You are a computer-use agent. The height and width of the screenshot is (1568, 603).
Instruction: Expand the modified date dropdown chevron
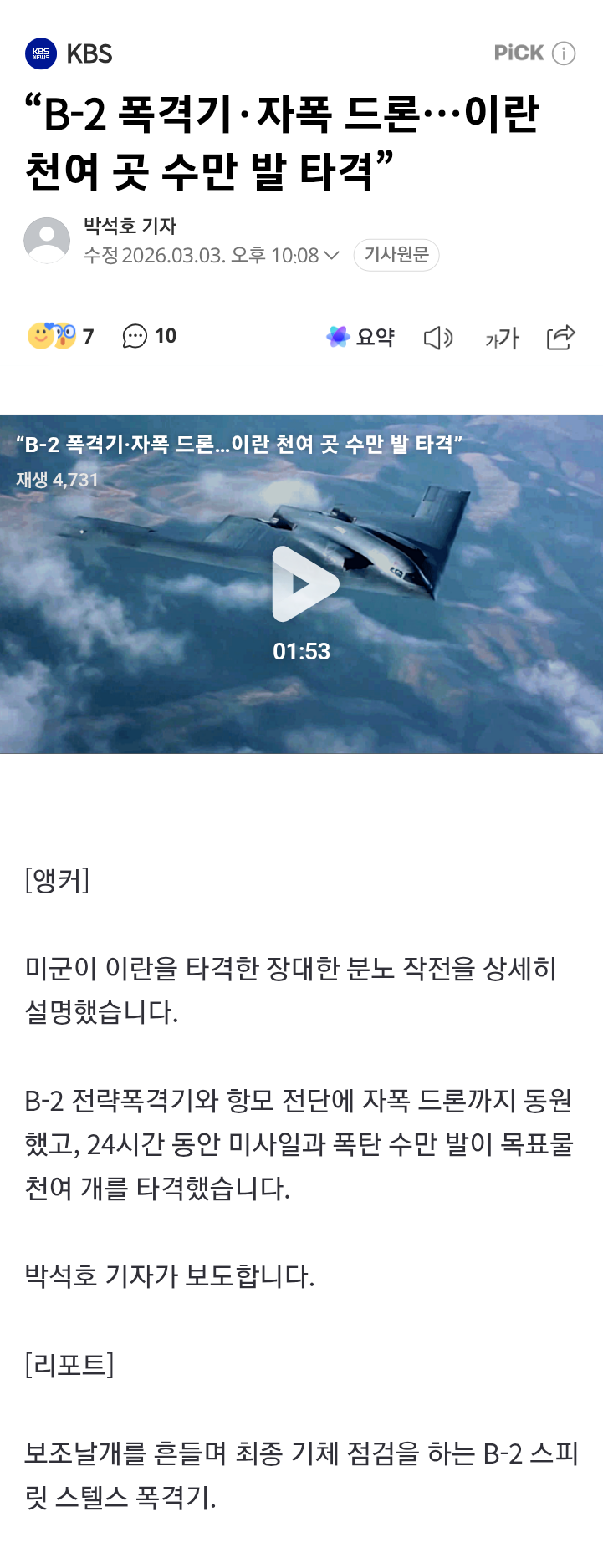332,255
